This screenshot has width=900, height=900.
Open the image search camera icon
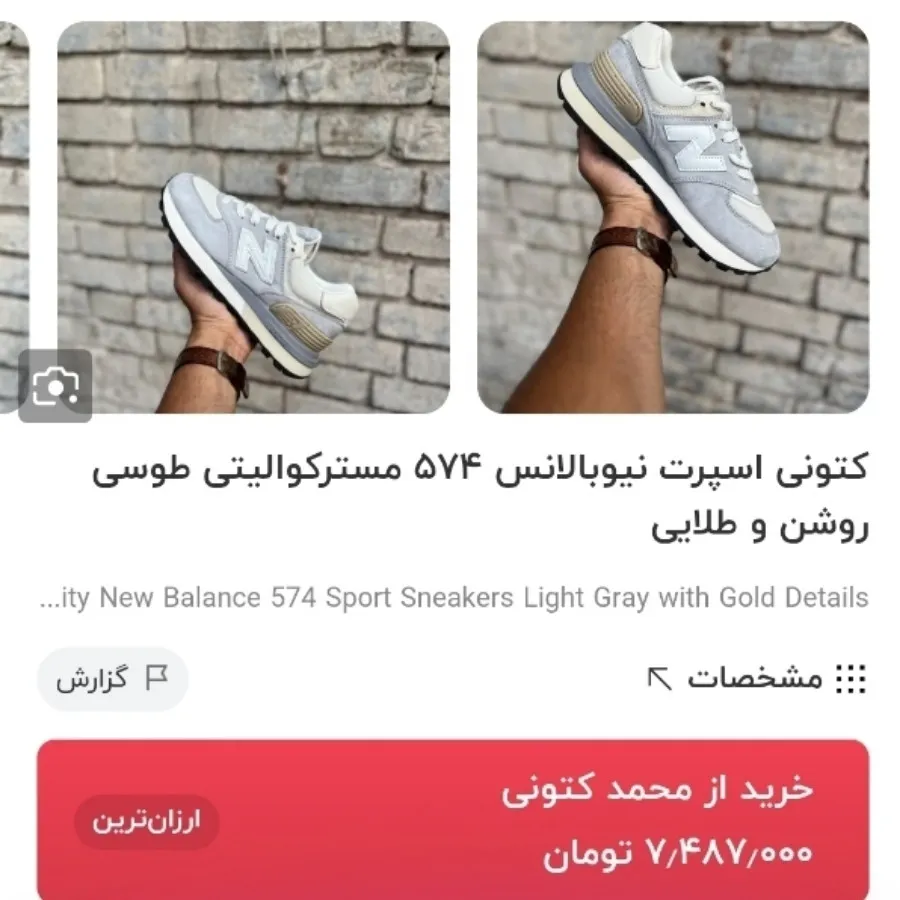pyautogui.click(x=55, y=386)
